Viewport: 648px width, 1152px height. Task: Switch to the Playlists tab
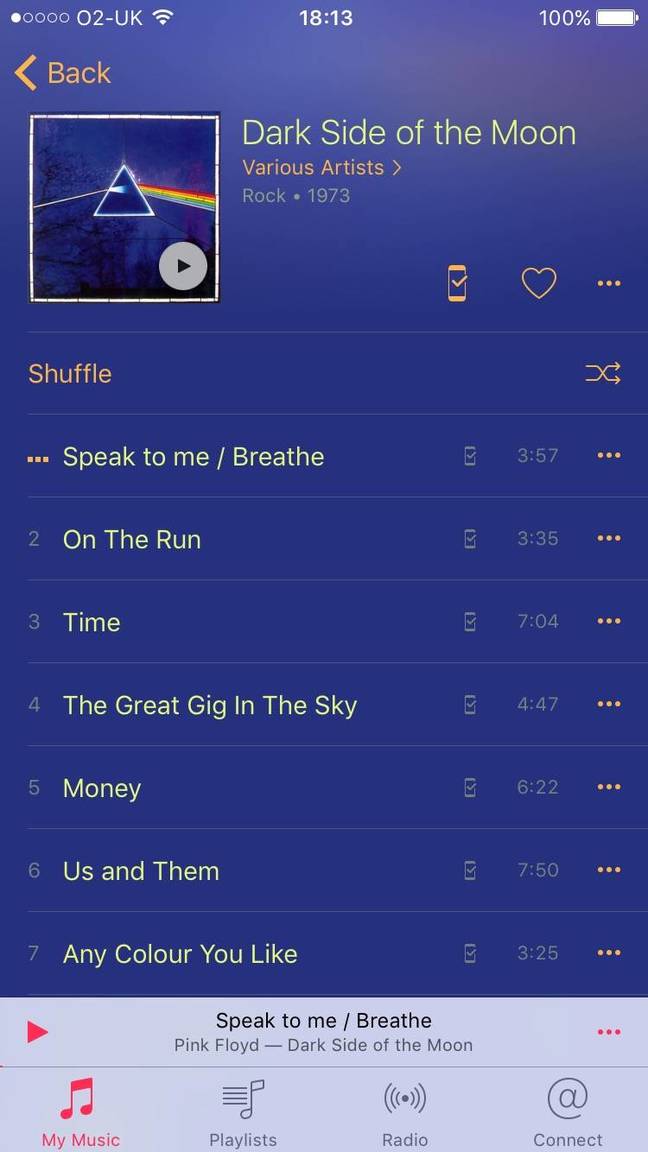243,1112
